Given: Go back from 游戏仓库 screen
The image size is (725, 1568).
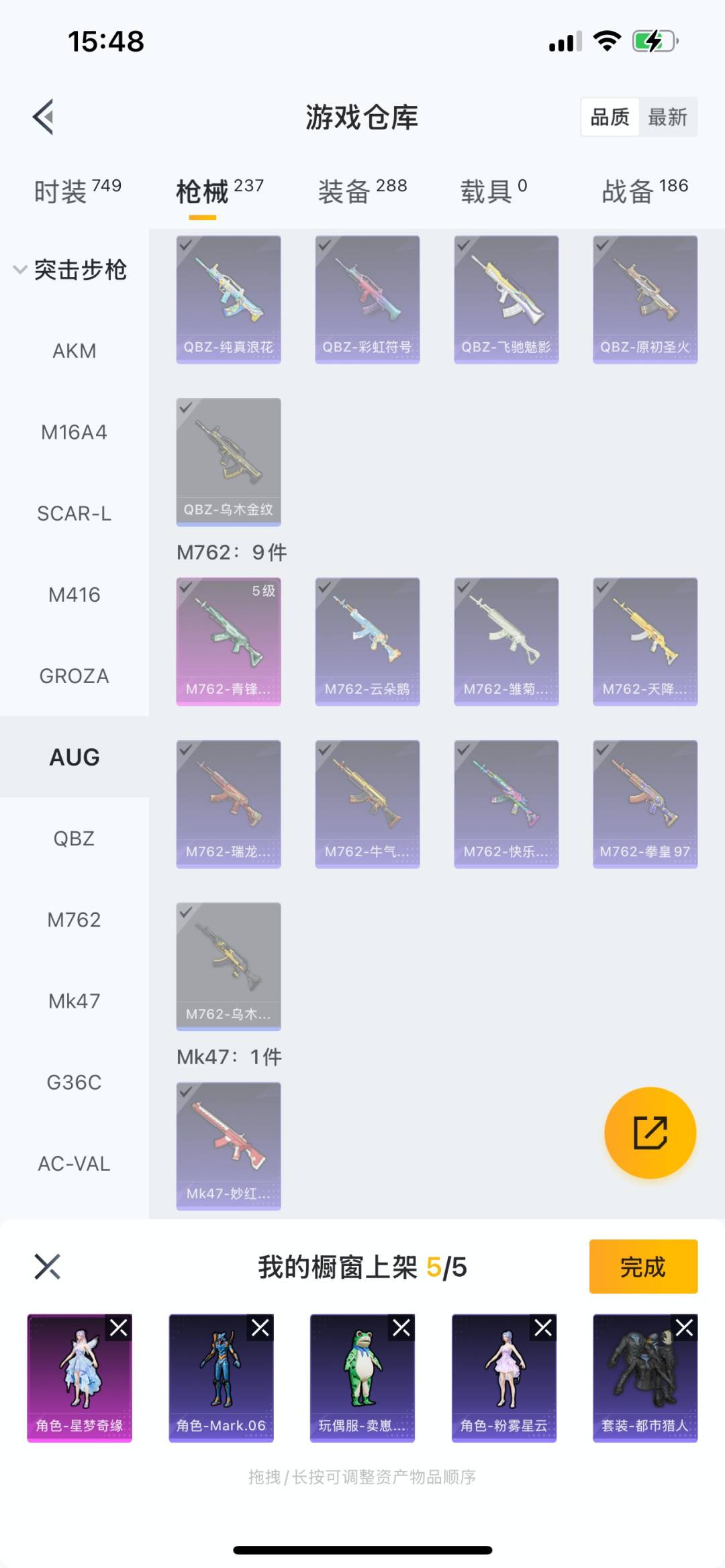Looking at the screenshot, I should (x=44, y=117).
